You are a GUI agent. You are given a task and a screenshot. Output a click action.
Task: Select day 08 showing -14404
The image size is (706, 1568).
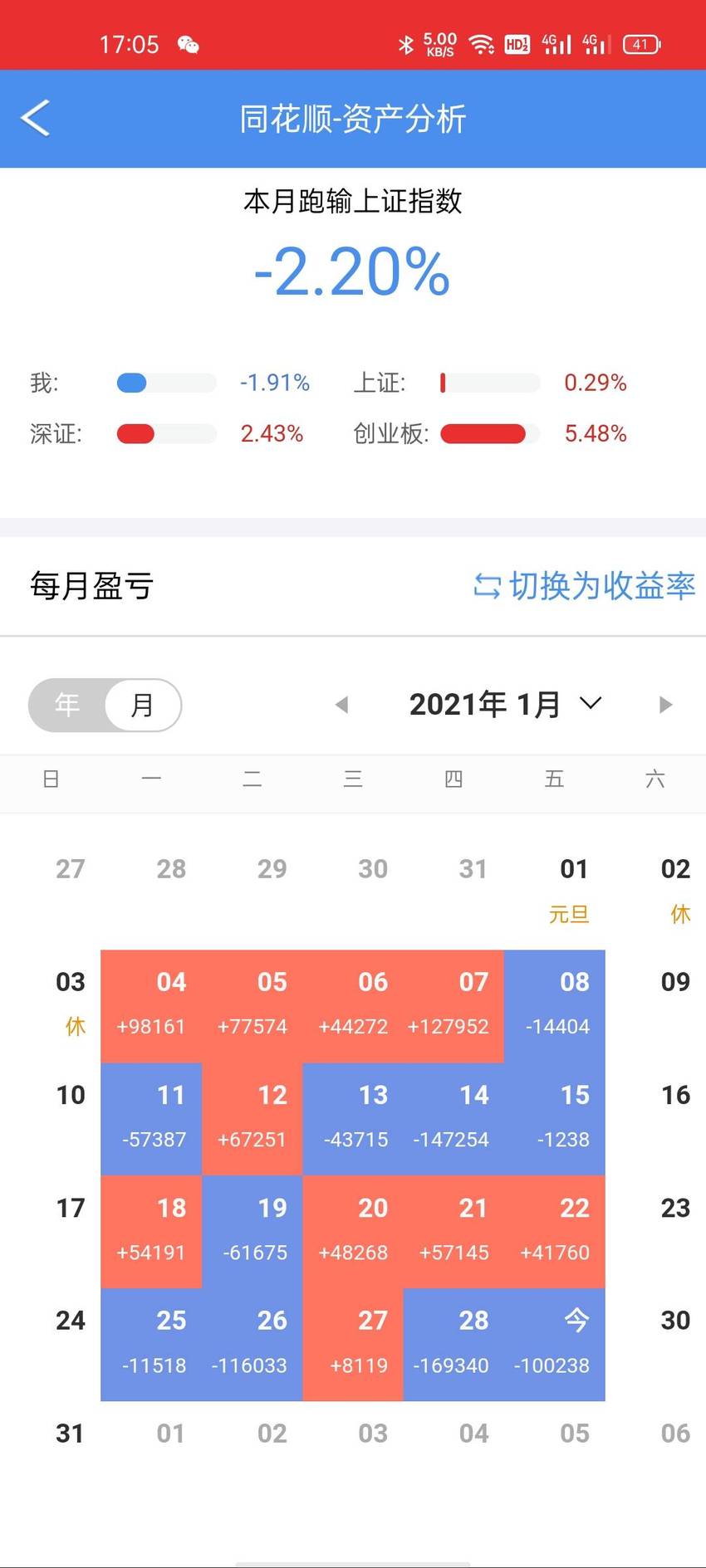(555, 1006)
